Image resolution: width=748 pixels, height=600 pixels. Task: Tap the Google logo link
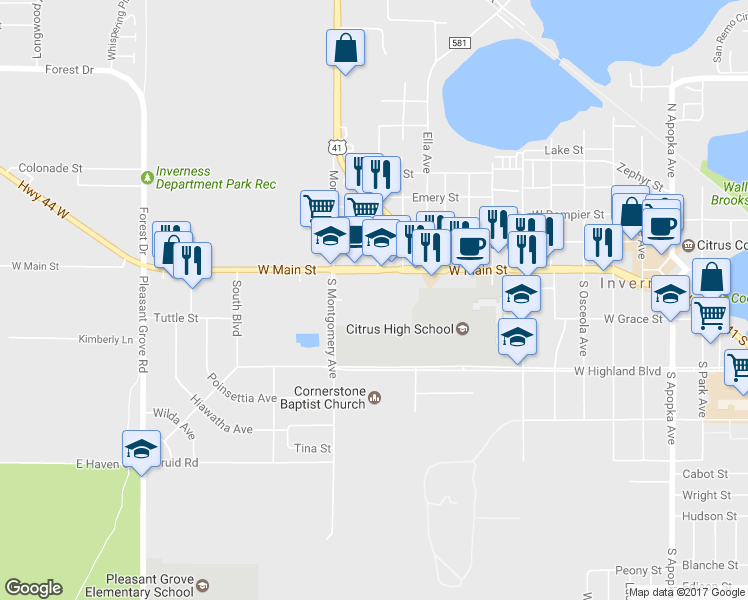34,588
